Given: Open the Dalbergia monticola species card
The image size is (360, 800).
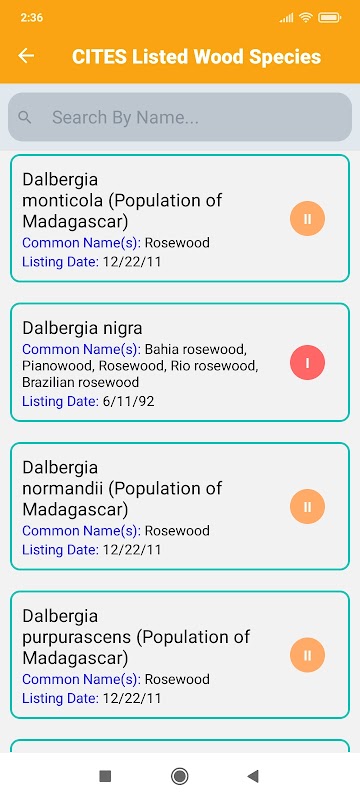Looking at the screenshot, I should (180, 218).
